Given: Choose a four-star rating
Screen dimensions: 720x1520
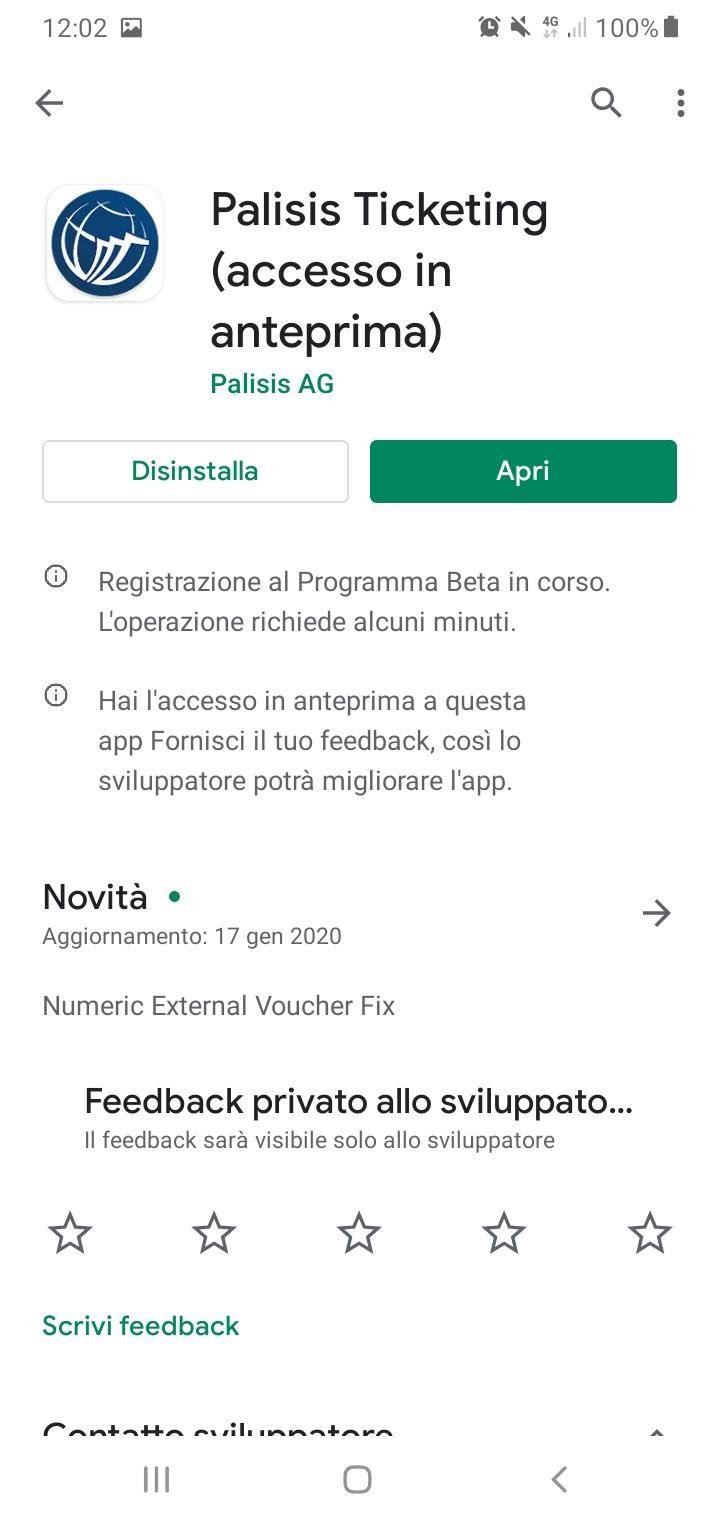Looking at the screenshot, I should (504, 1233).
